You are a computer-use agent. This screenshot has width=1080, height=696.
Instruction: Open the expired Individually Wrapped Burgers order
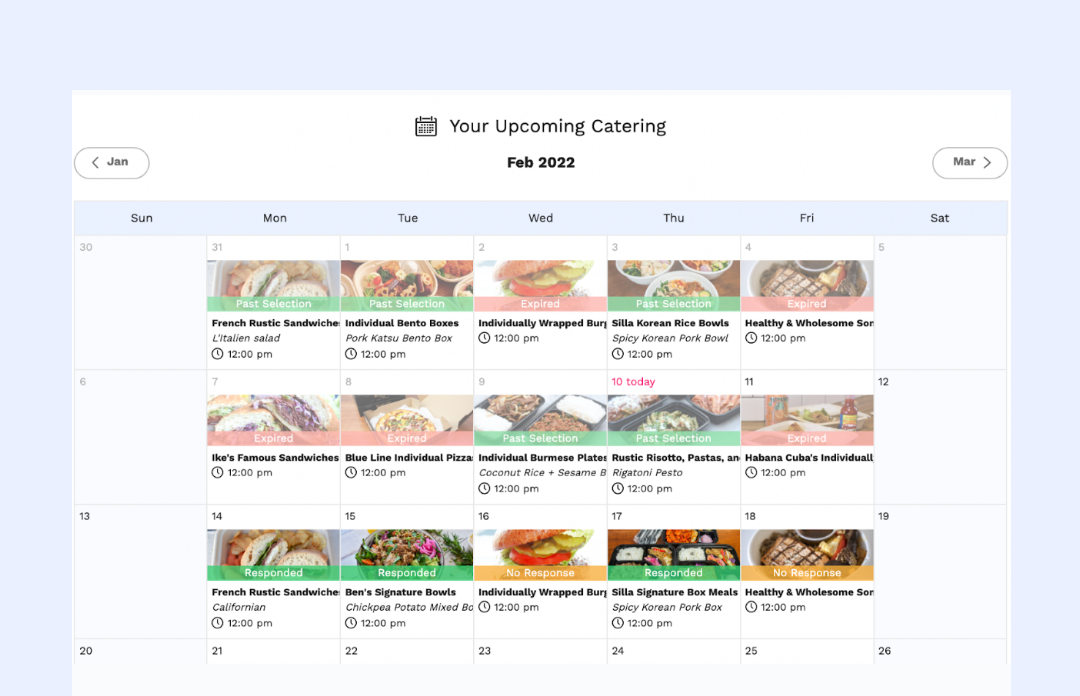pyautogui.click(x=540, y=323)
